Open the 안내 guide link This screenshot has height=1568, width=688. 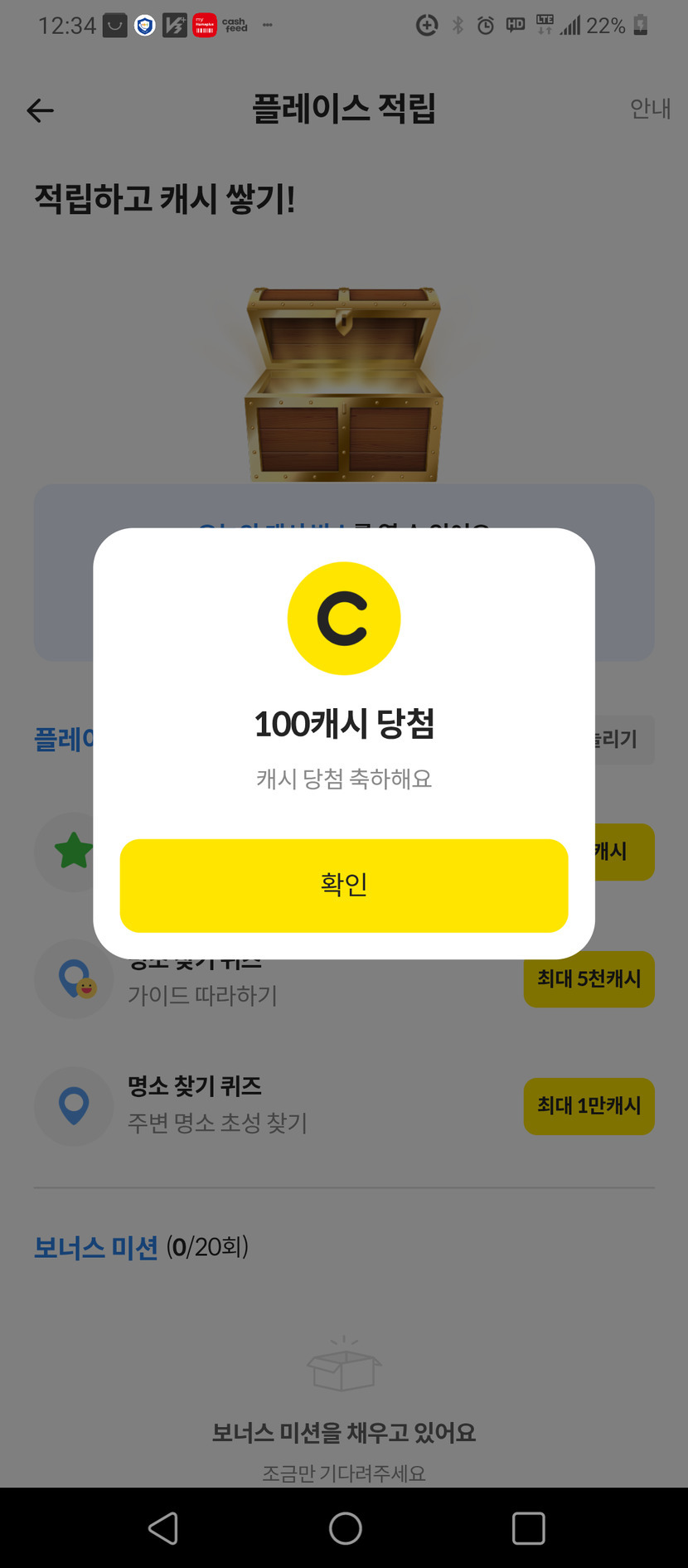650,109
